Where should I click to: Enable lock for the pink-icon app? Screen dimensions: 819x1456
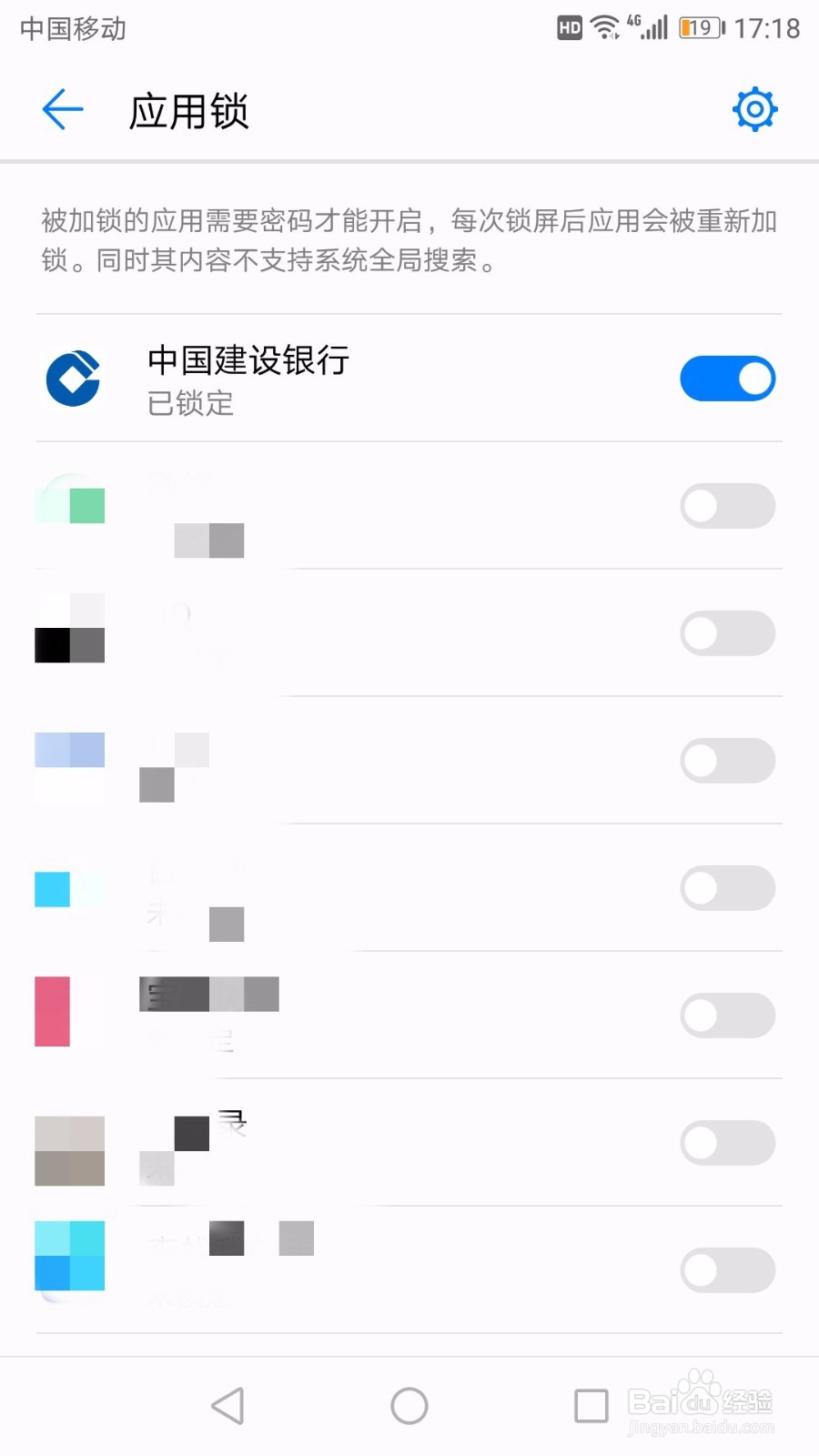point(727,1016)
